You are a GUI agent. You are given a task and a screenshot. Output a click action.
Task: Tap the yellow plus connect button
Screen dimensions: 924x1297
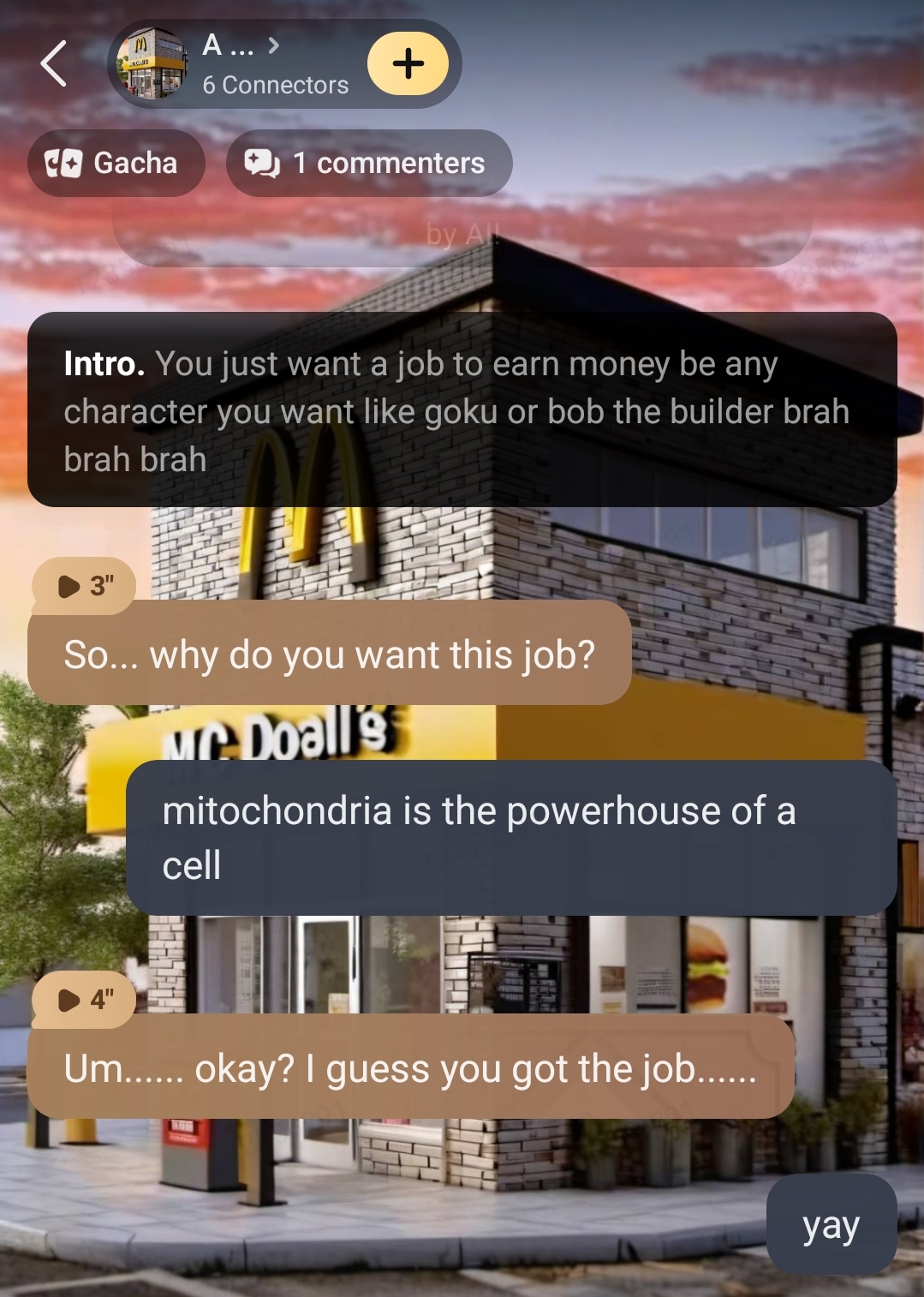pos(408,63)
